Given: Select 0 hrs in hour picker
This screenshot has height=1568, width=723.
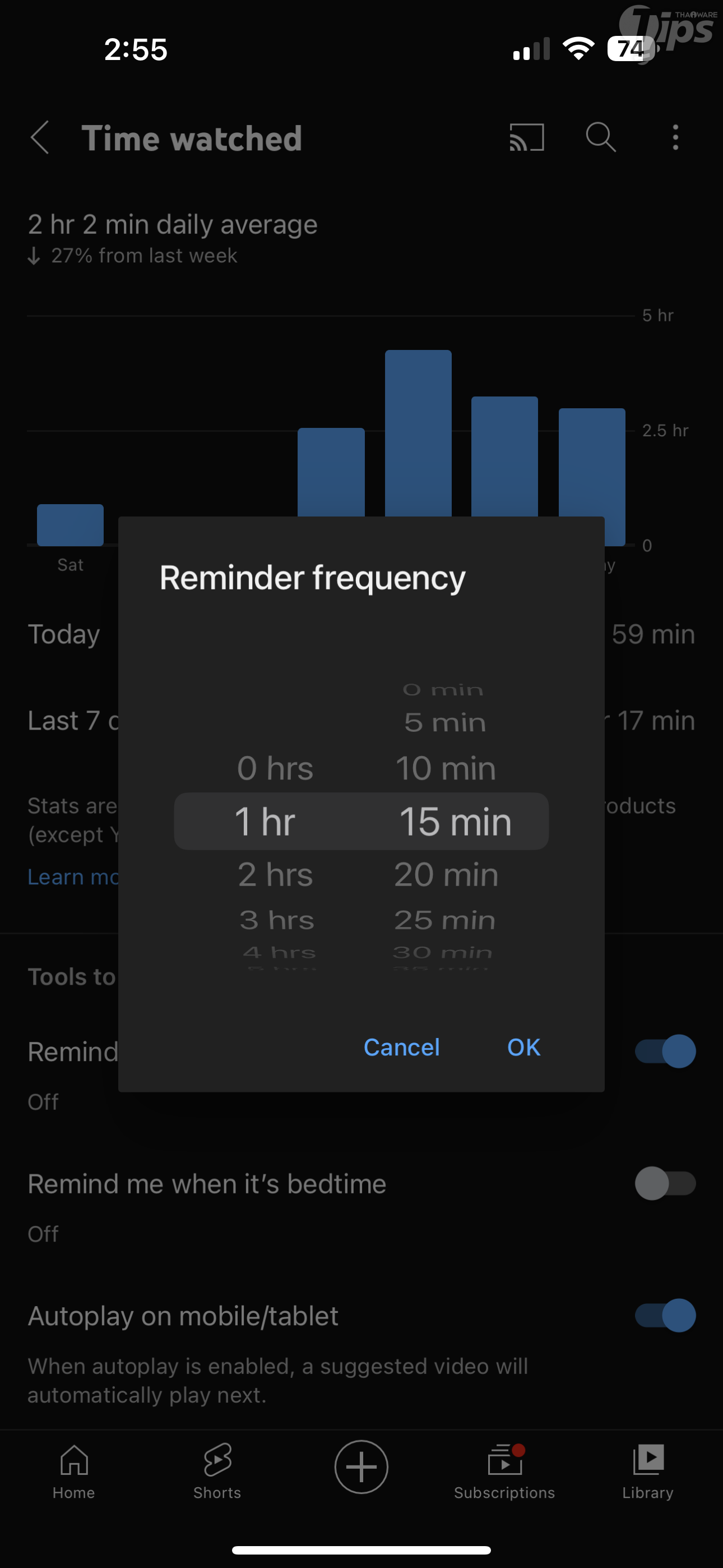Looking at the screenshot, I should 275,768.
